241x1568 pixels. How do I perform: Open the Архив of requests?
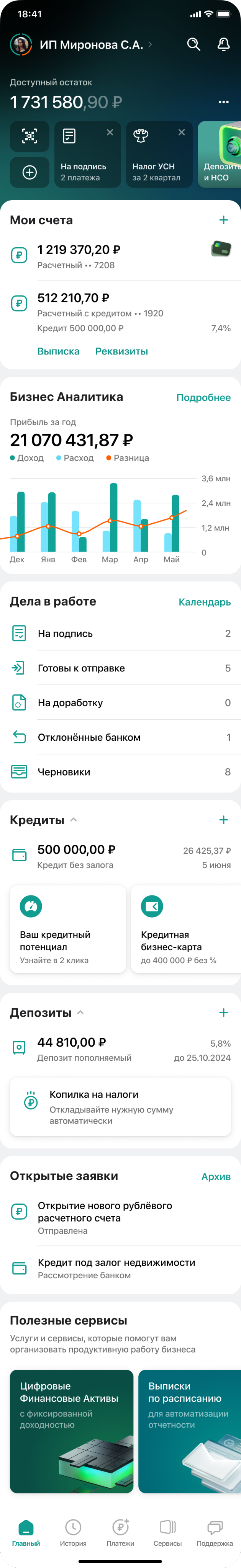(x=216, y=1177)
